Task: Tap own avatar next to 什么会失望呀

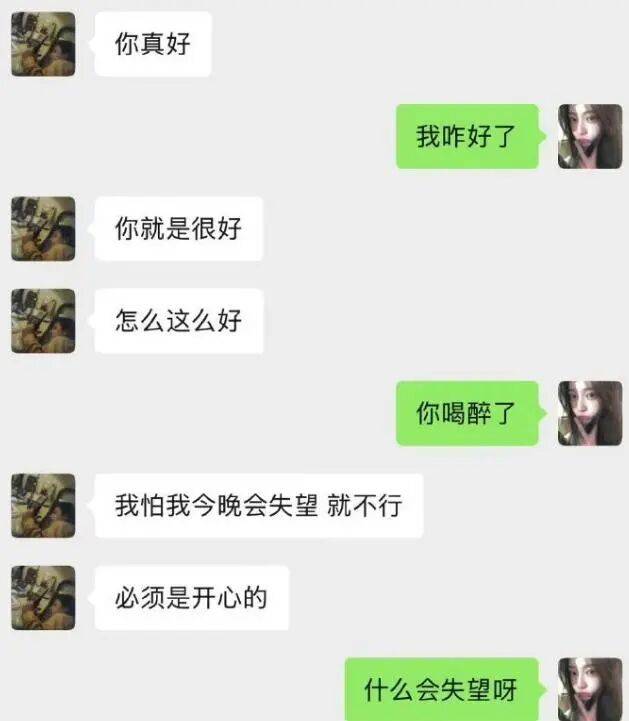Action: click(589, 690)
